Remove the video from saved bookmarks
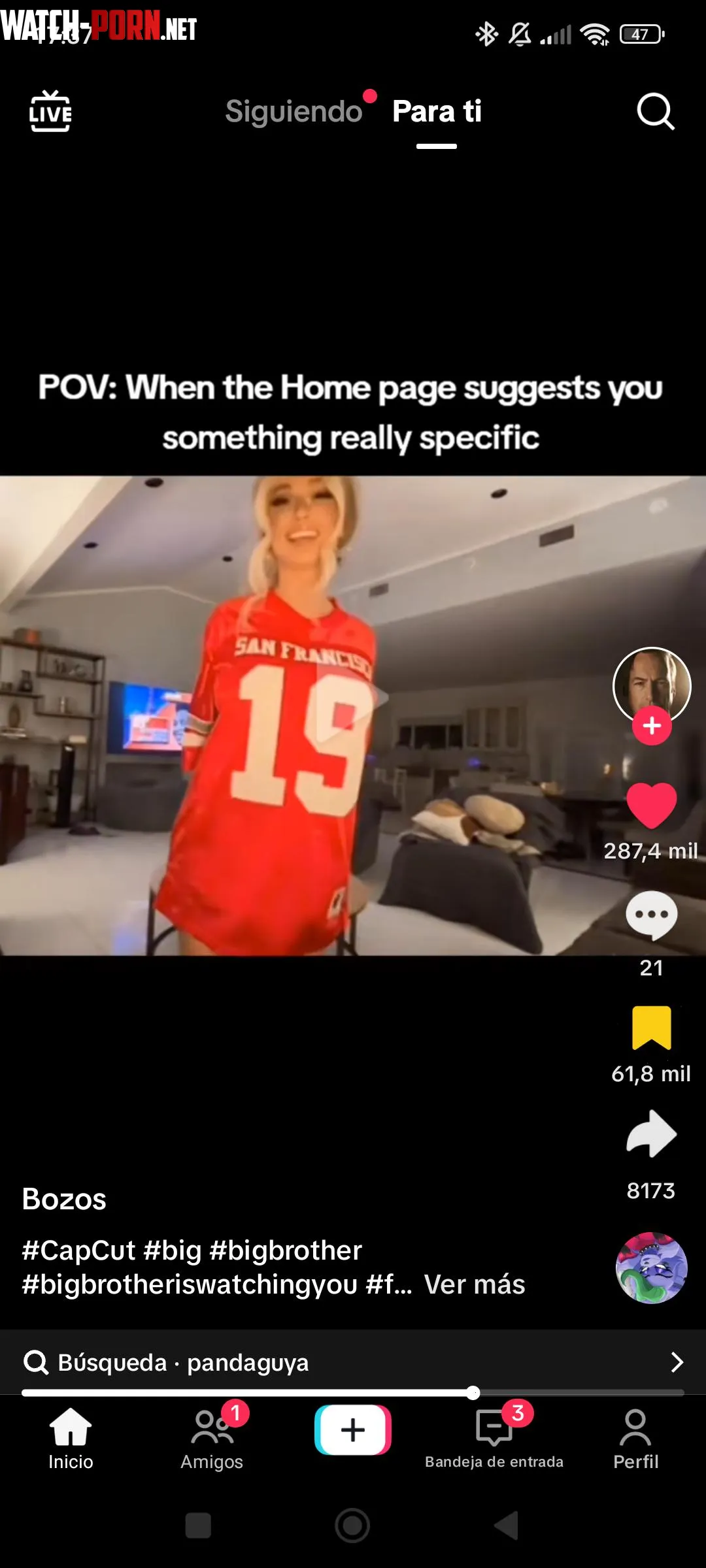706x1568 pixels. click(651, 1028)
